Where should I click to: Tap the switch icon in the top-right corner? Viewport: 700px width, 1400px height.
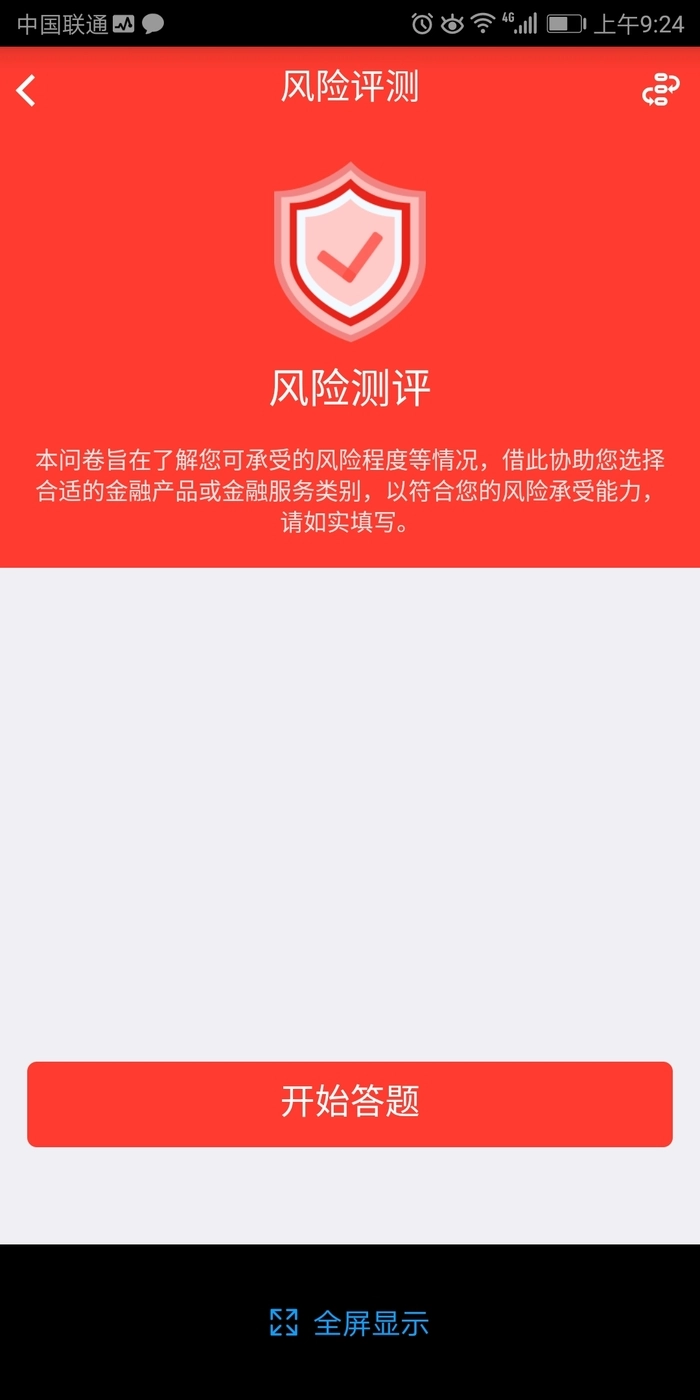(x=660, y=90)
